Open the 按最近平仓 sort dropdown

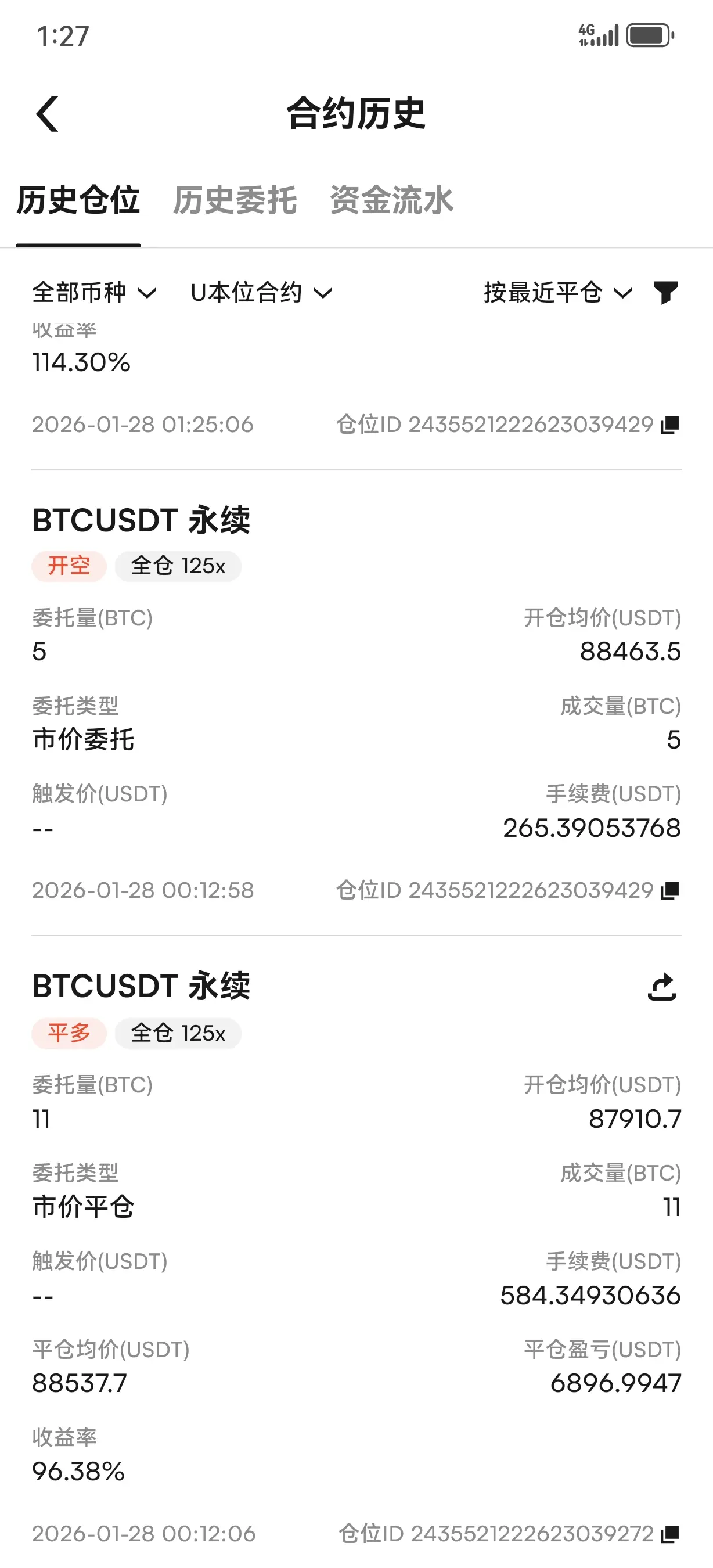(x=558, y=293)
